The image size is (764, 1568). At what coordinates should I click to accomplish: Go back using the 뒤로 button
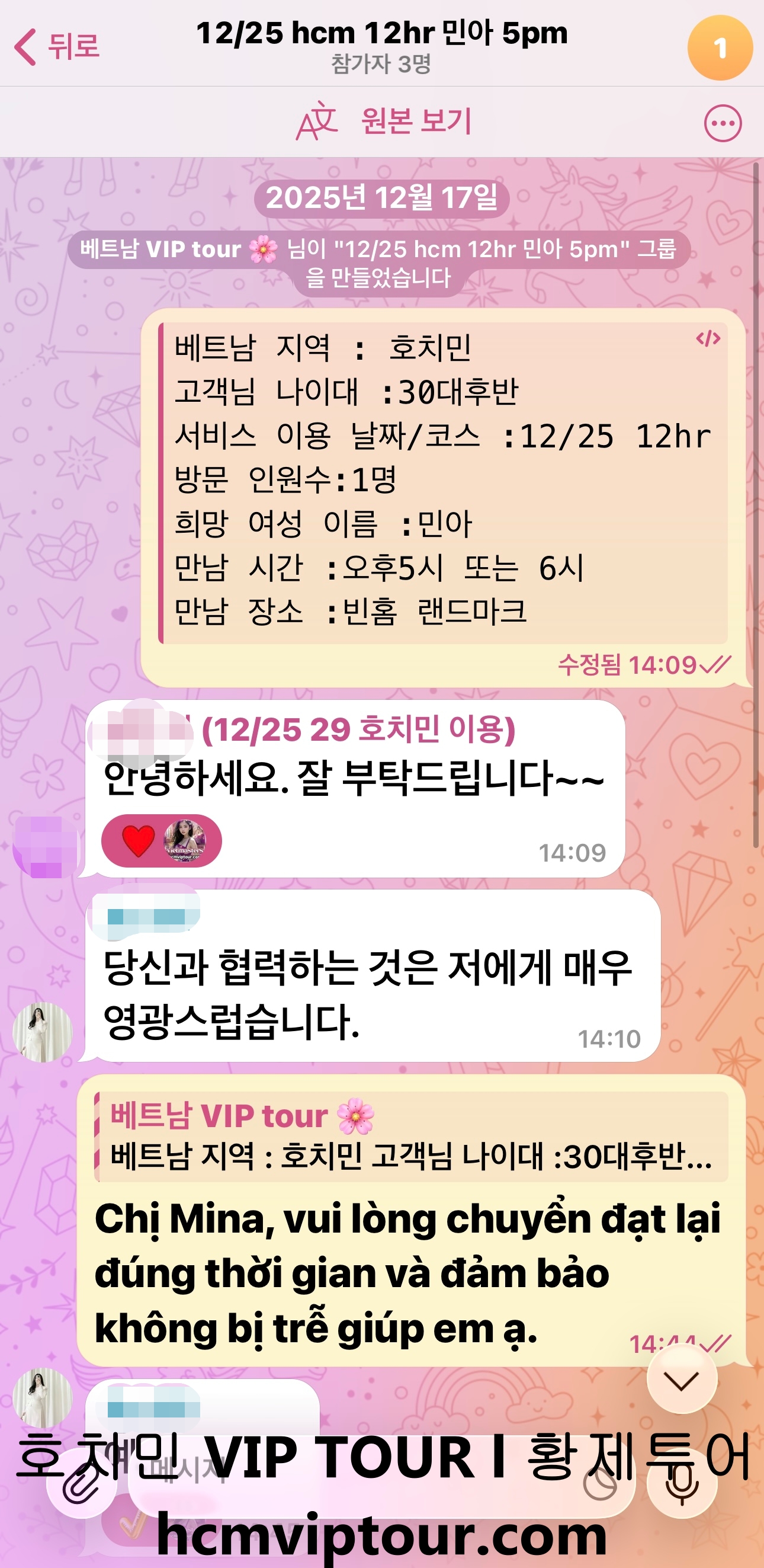click(x=58, y=46)
